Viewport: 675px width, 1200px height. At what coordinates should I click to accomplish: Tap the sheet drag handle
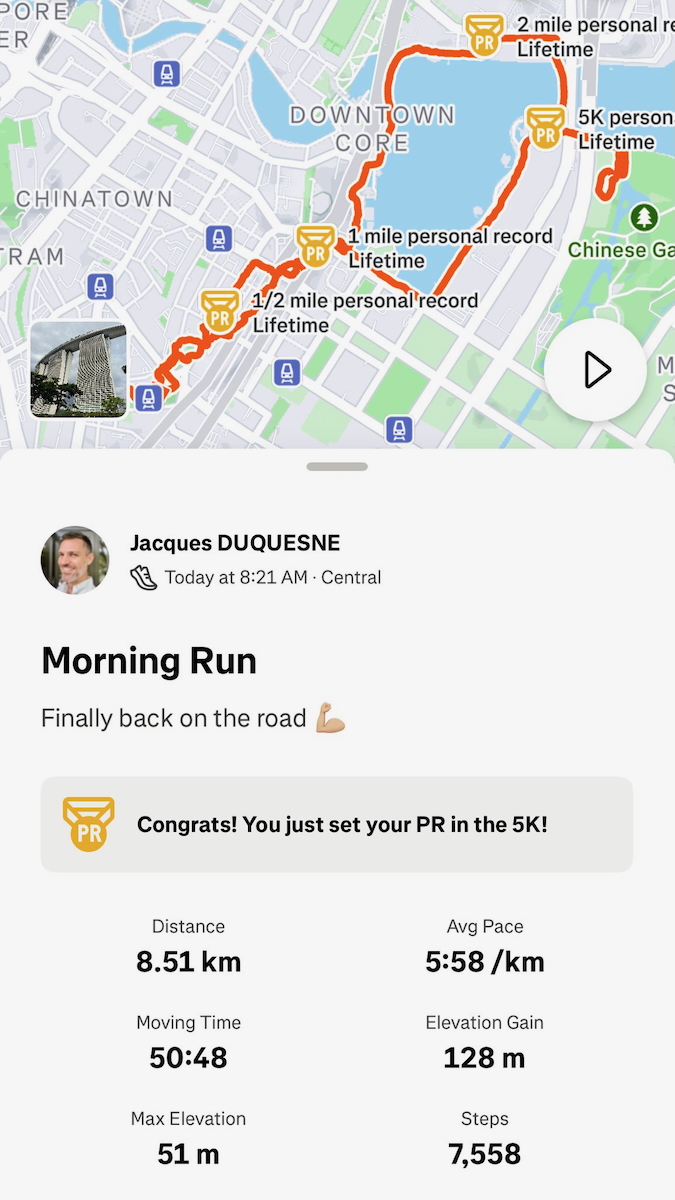click(x=337, y=467)
